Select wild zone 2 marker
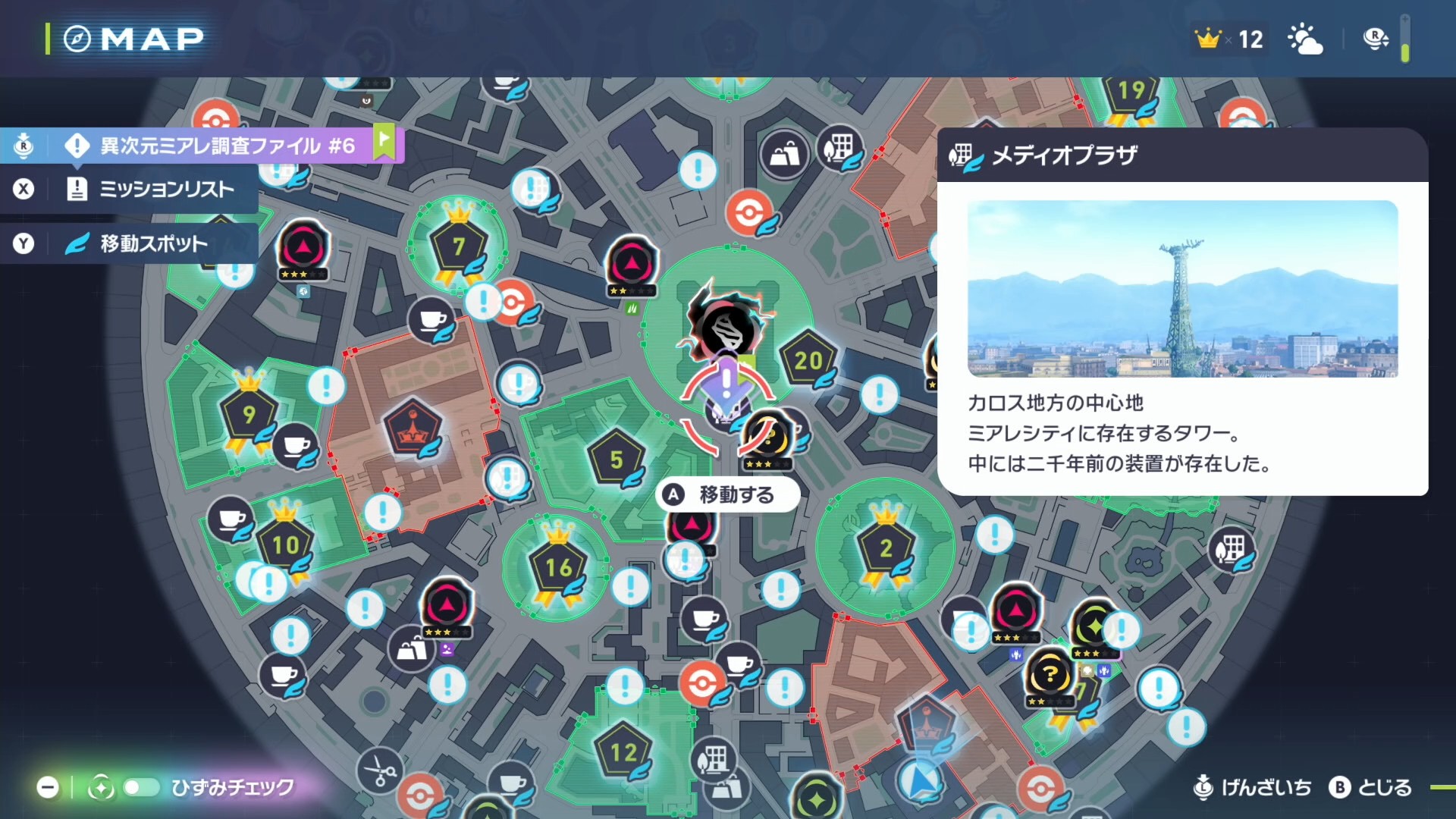The width and height of the screenshot is (1456, 819). (885, 548)
